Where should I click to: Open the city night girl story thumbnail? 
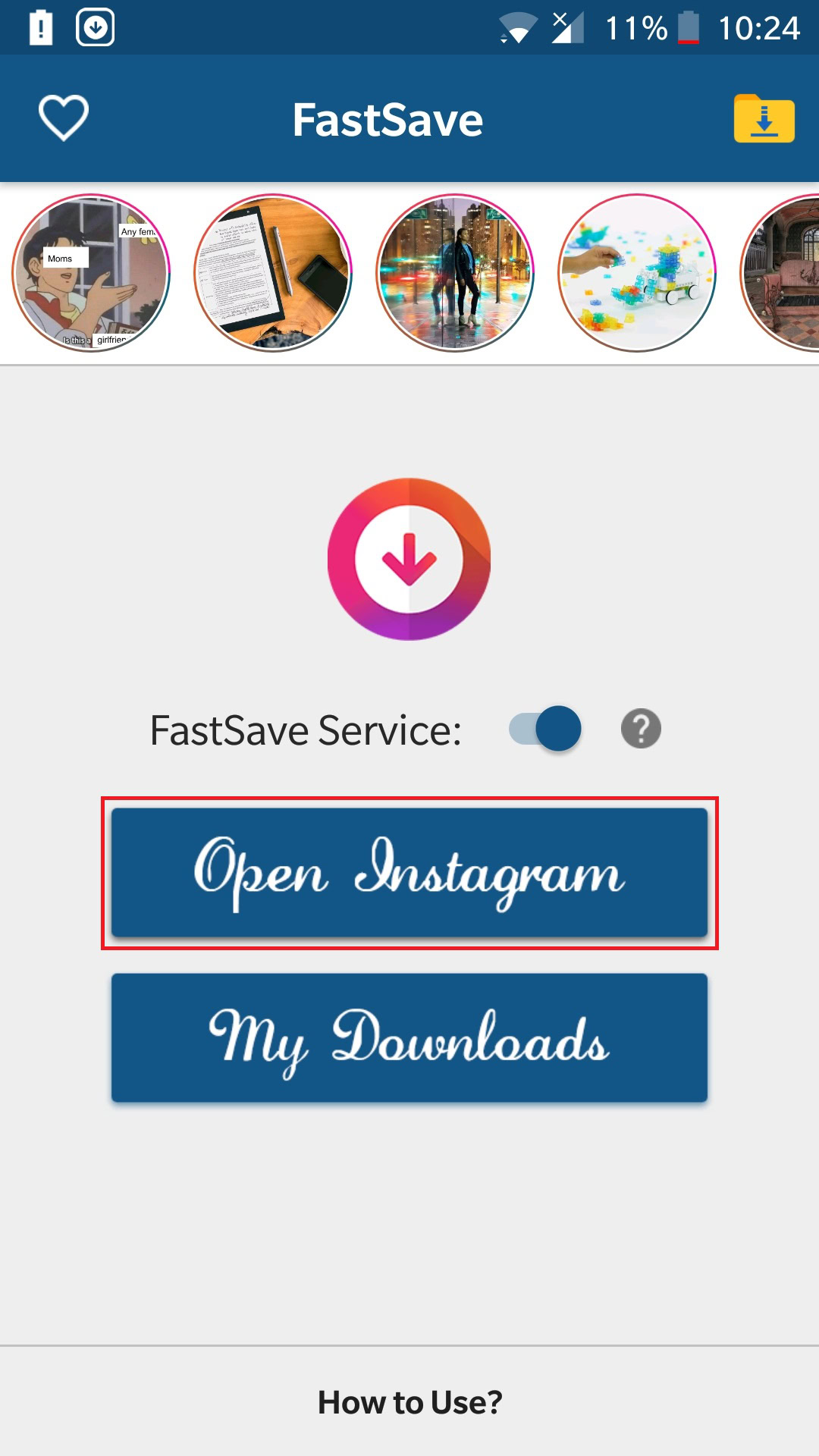pos(455,273)
